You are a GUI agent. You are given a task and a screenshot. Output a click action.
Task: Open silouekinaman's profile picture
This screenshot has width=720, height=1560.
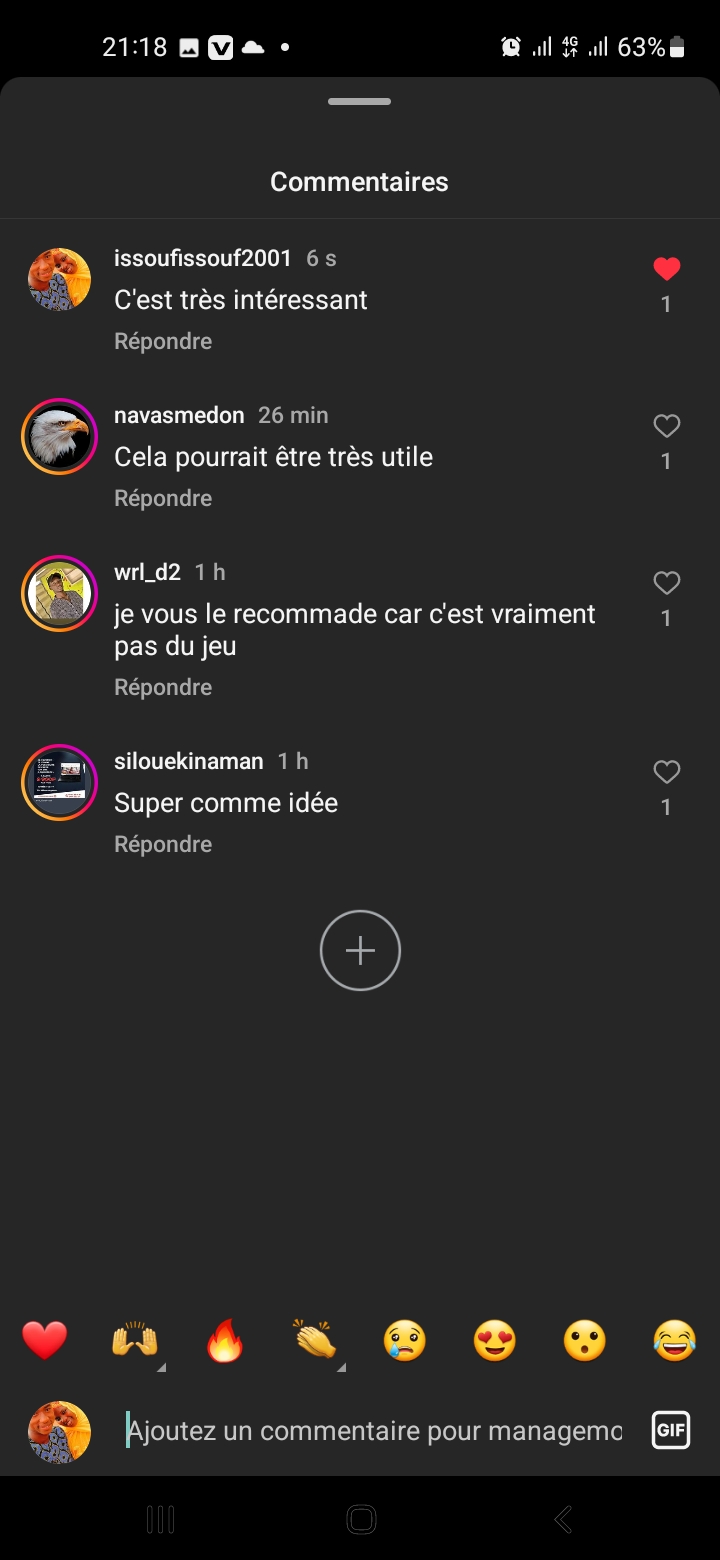point(59,782)
